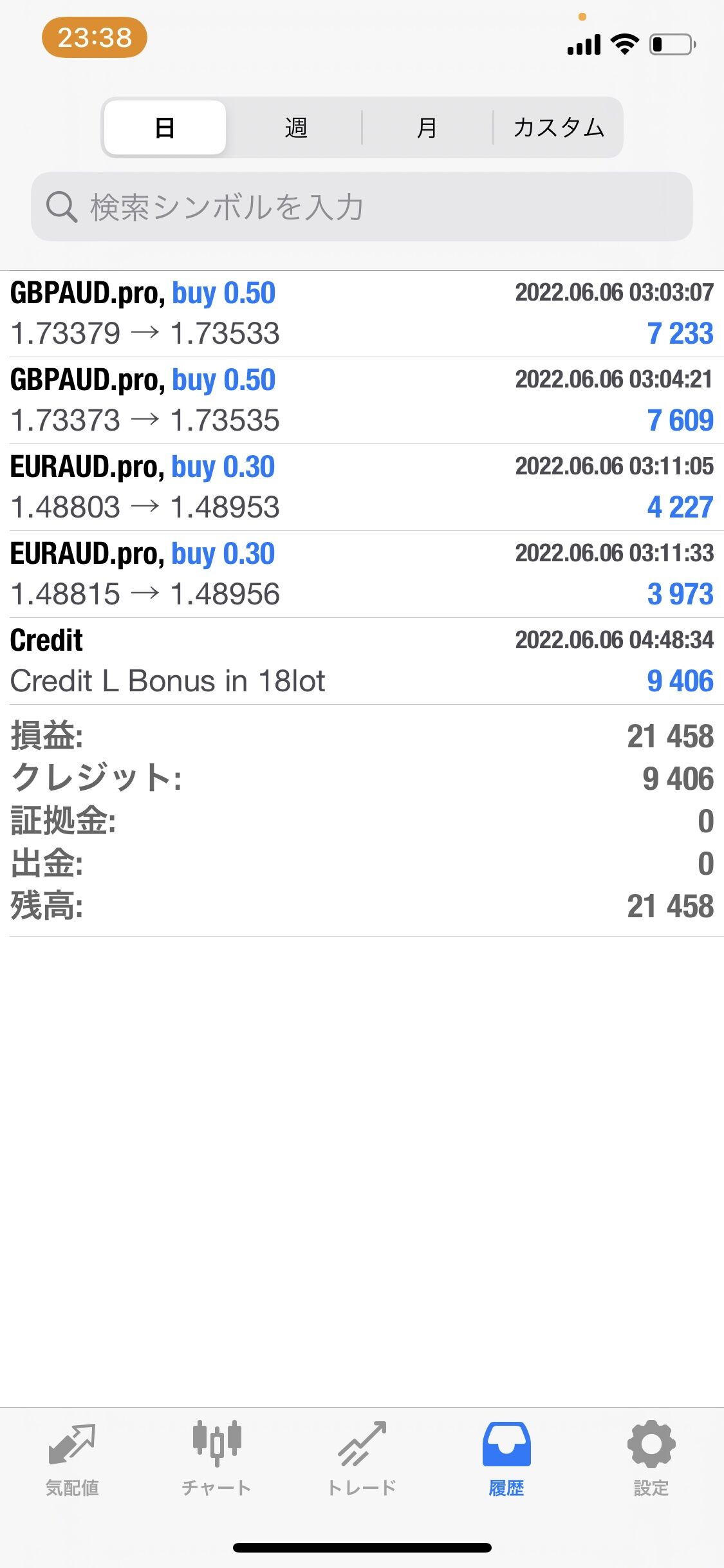Select the 日 (day) period segment
Viewport: 724px width, 1568px height.
click(x=165, y=127)
